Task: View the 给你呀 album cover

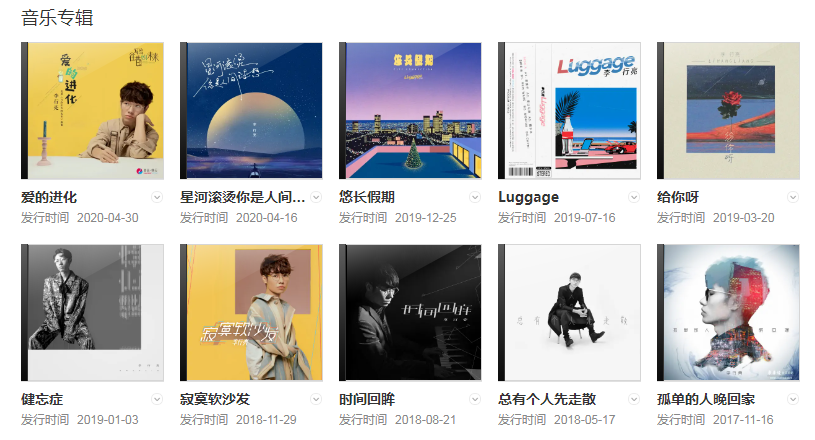Action: pos(728,111)
